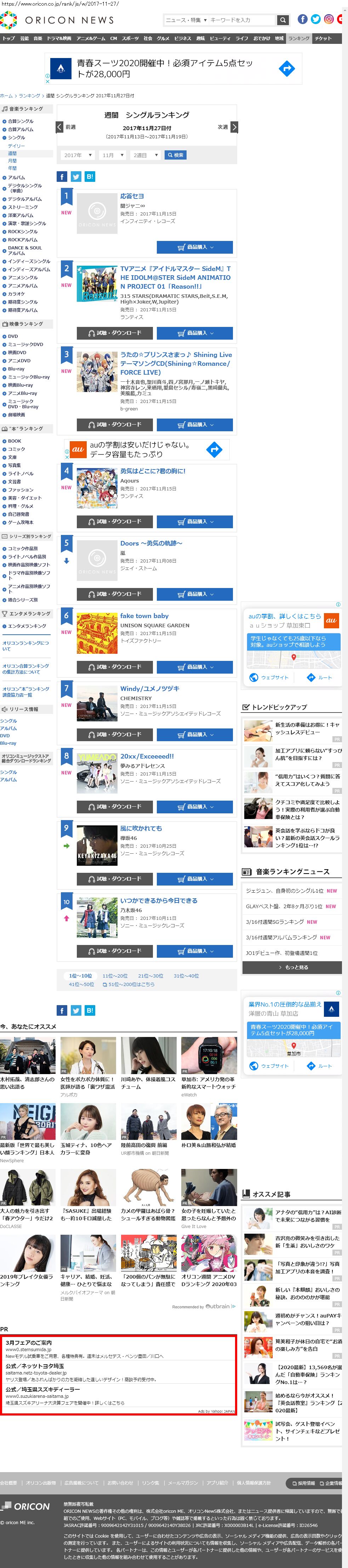The image size is (348, 1568).
Task: Open the ORICON Facebook page icon
Action: point(302,19)
